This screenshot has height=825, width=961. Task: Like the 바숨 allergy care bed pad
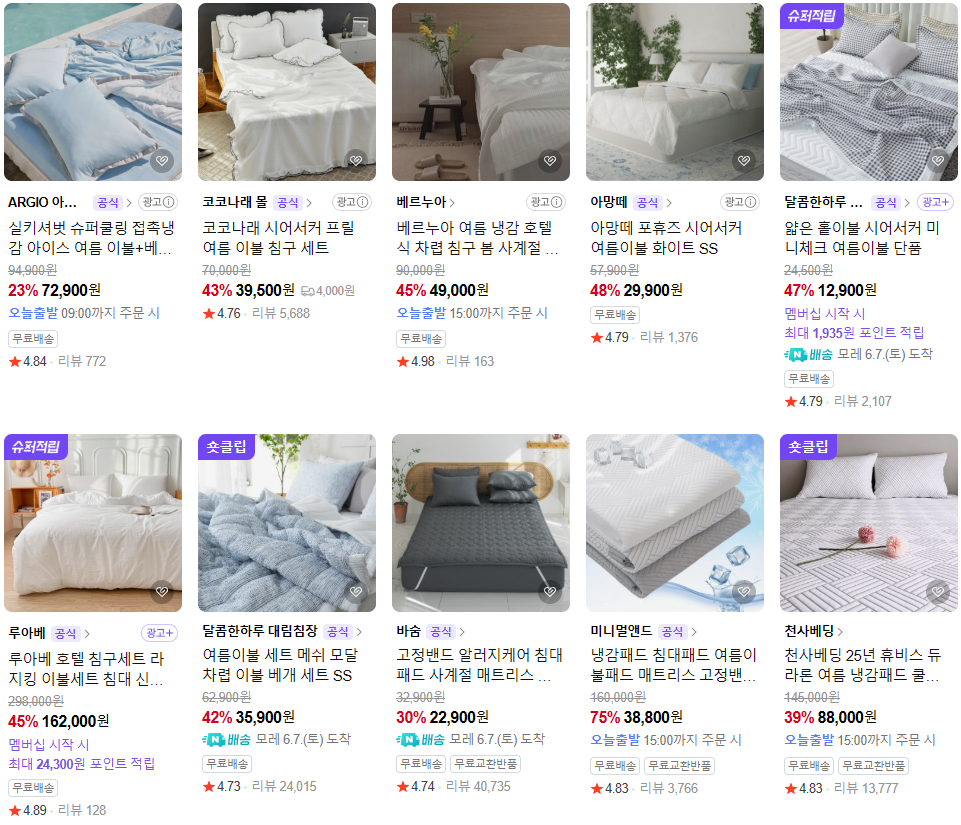pos(549,592)
